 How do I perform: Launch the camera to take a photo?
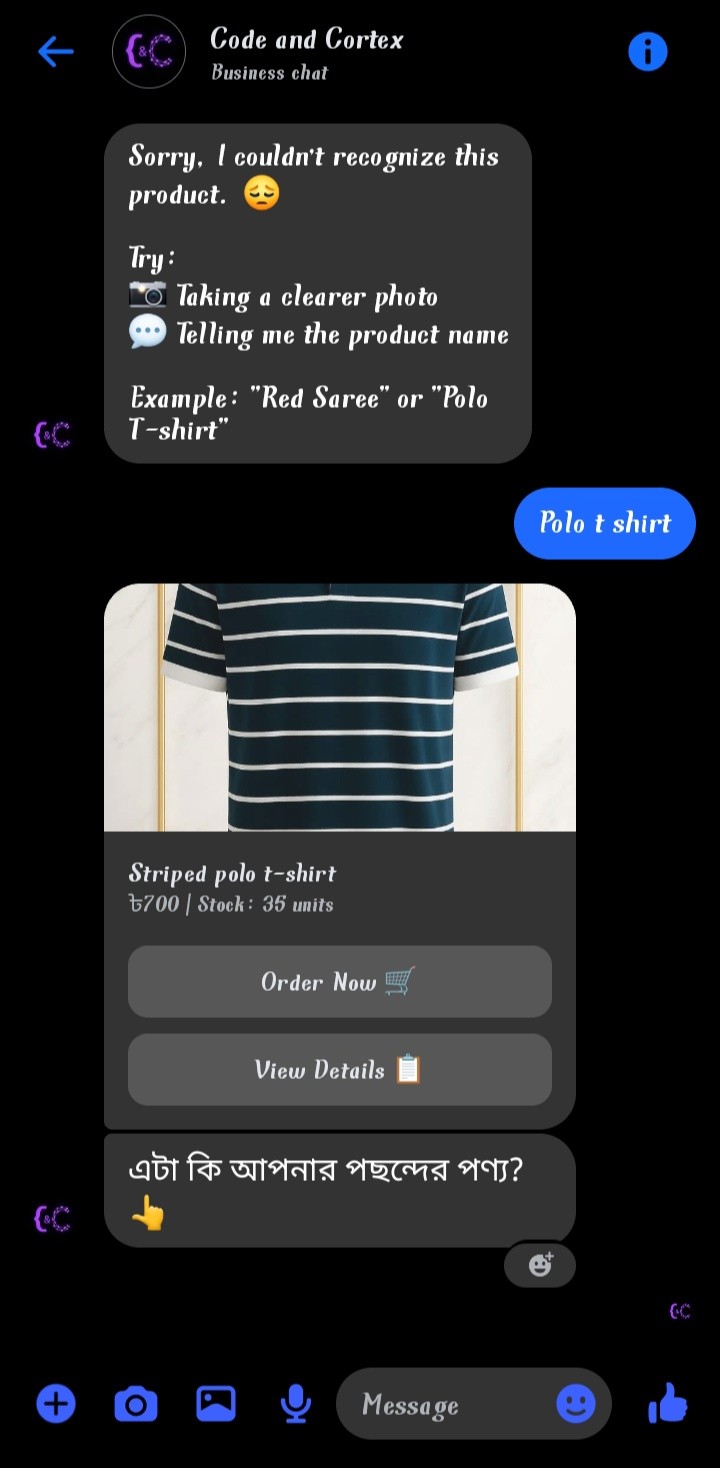pos(135,1405)
